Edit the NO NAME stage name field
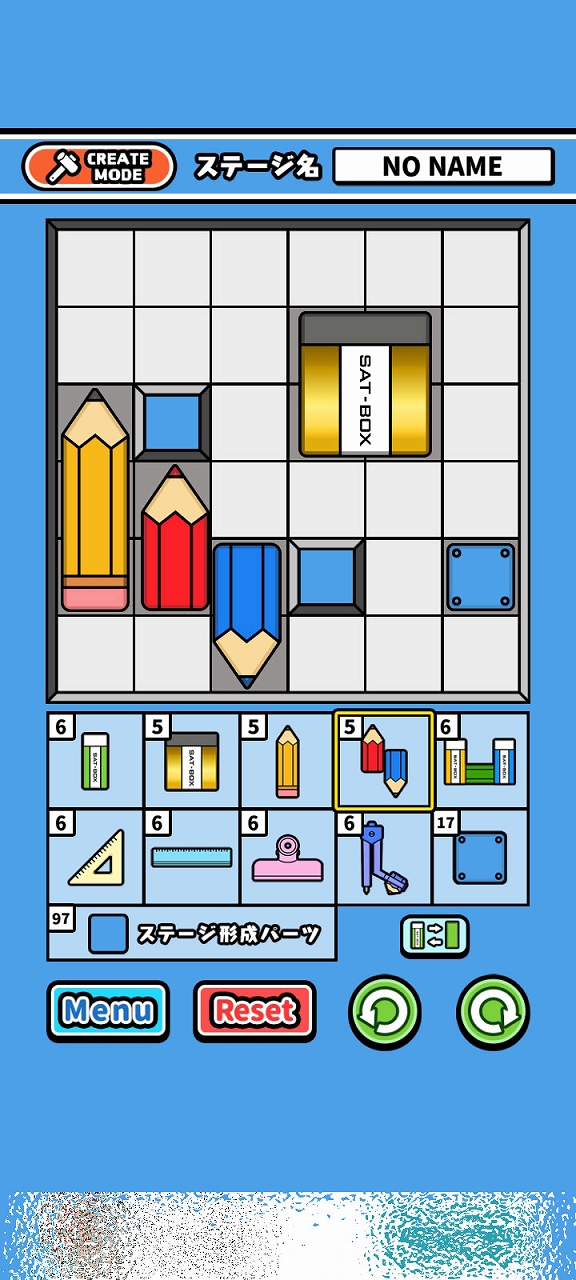 pos(443,166)
